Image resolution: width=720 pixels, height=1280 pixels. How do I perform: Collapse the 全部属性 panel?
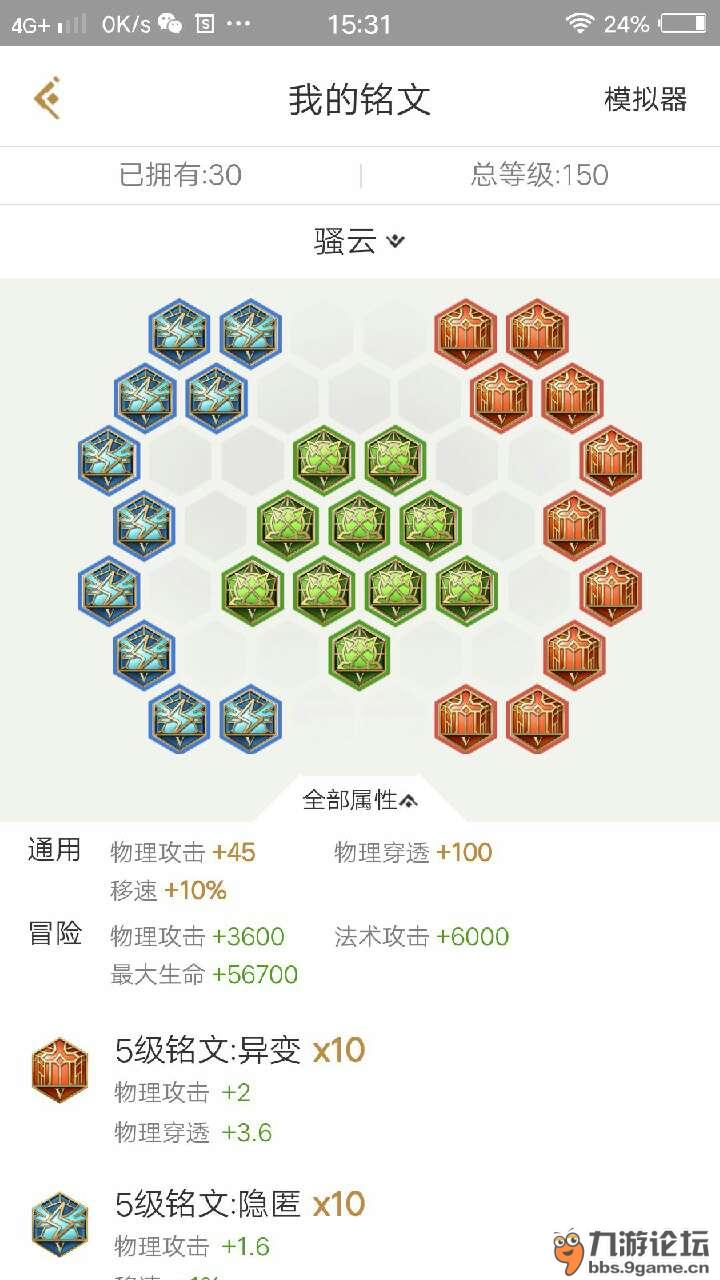click(x=359, y=800)
